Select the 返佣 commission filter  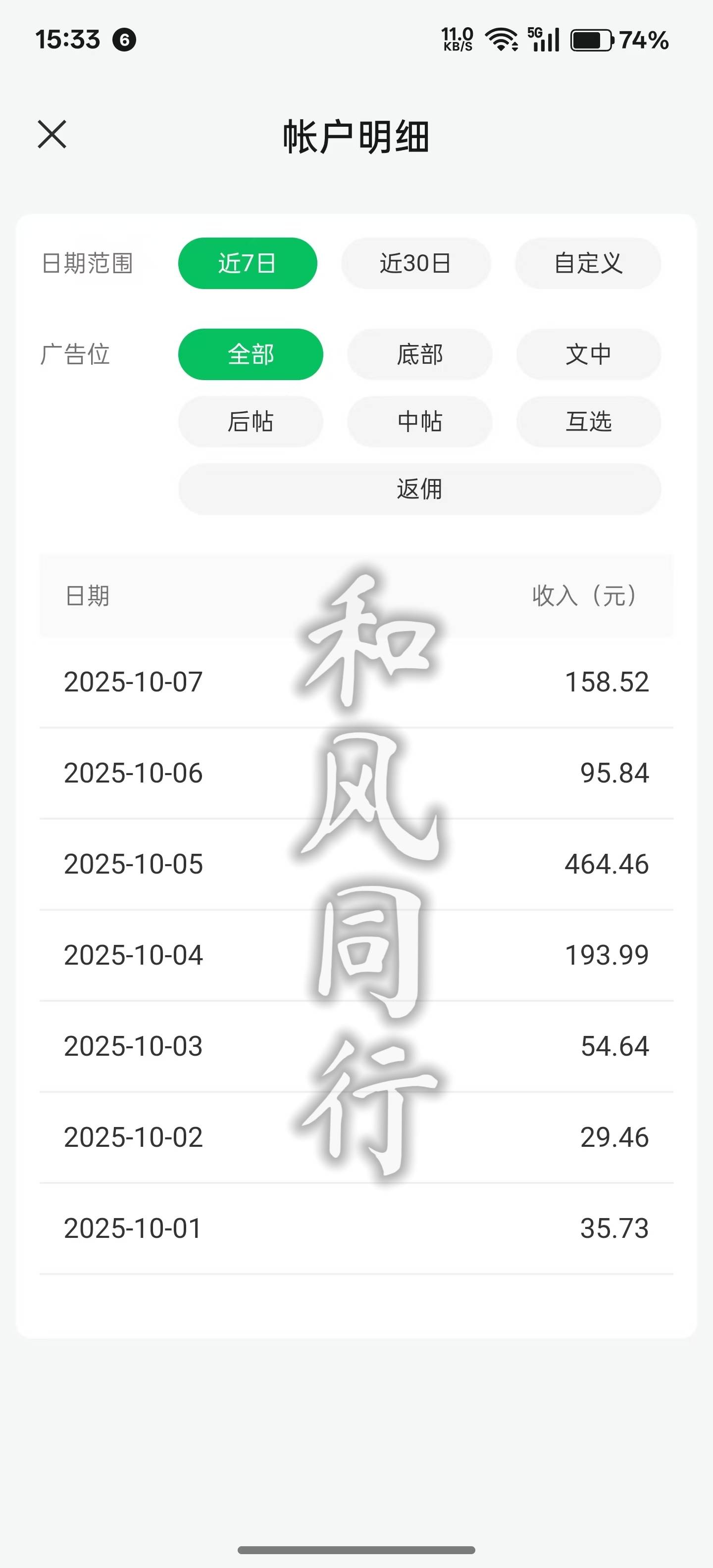point(418,489)
